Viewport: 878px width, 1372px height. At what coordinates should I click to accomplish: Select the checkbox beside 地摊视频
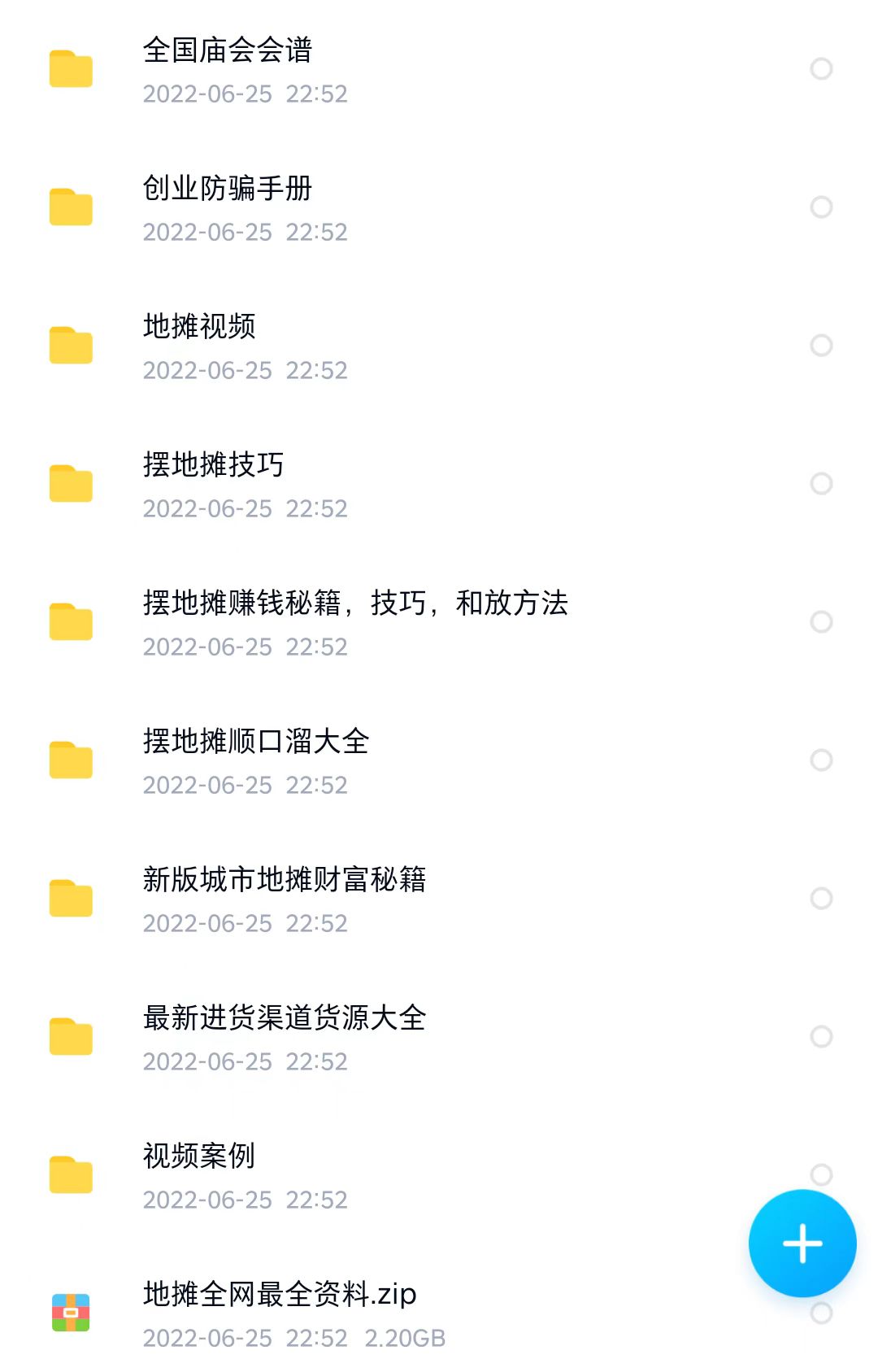coord(821,346)
